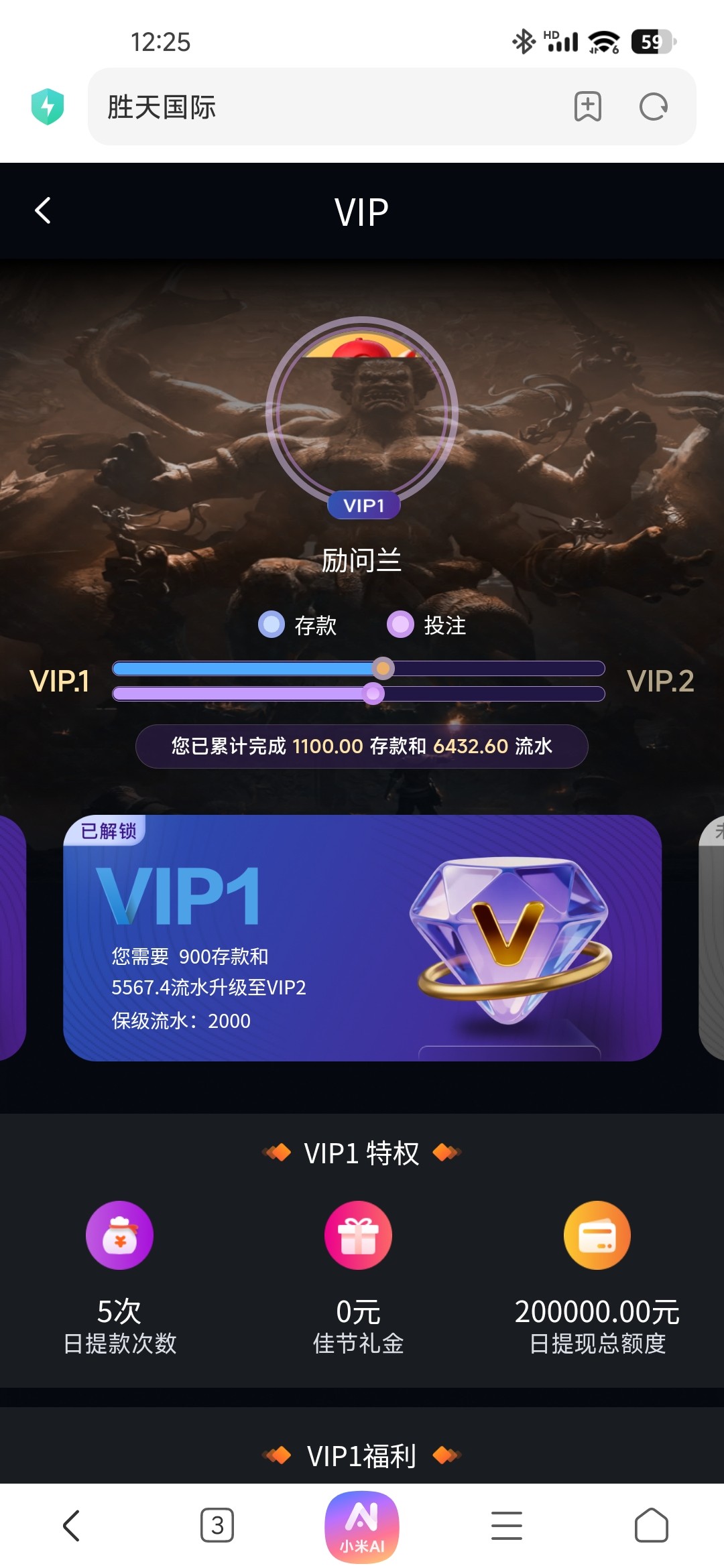This screenshot has width=724, height=1568.
Task: Go back from the VIP page
Action: point(43,211)
